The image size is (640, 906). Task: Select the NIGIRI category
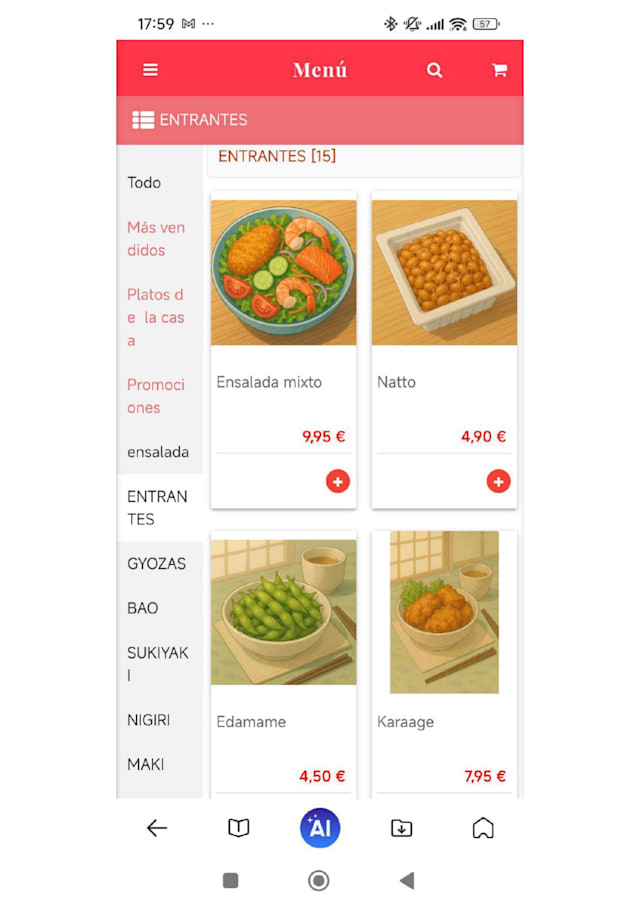[148, 720]
